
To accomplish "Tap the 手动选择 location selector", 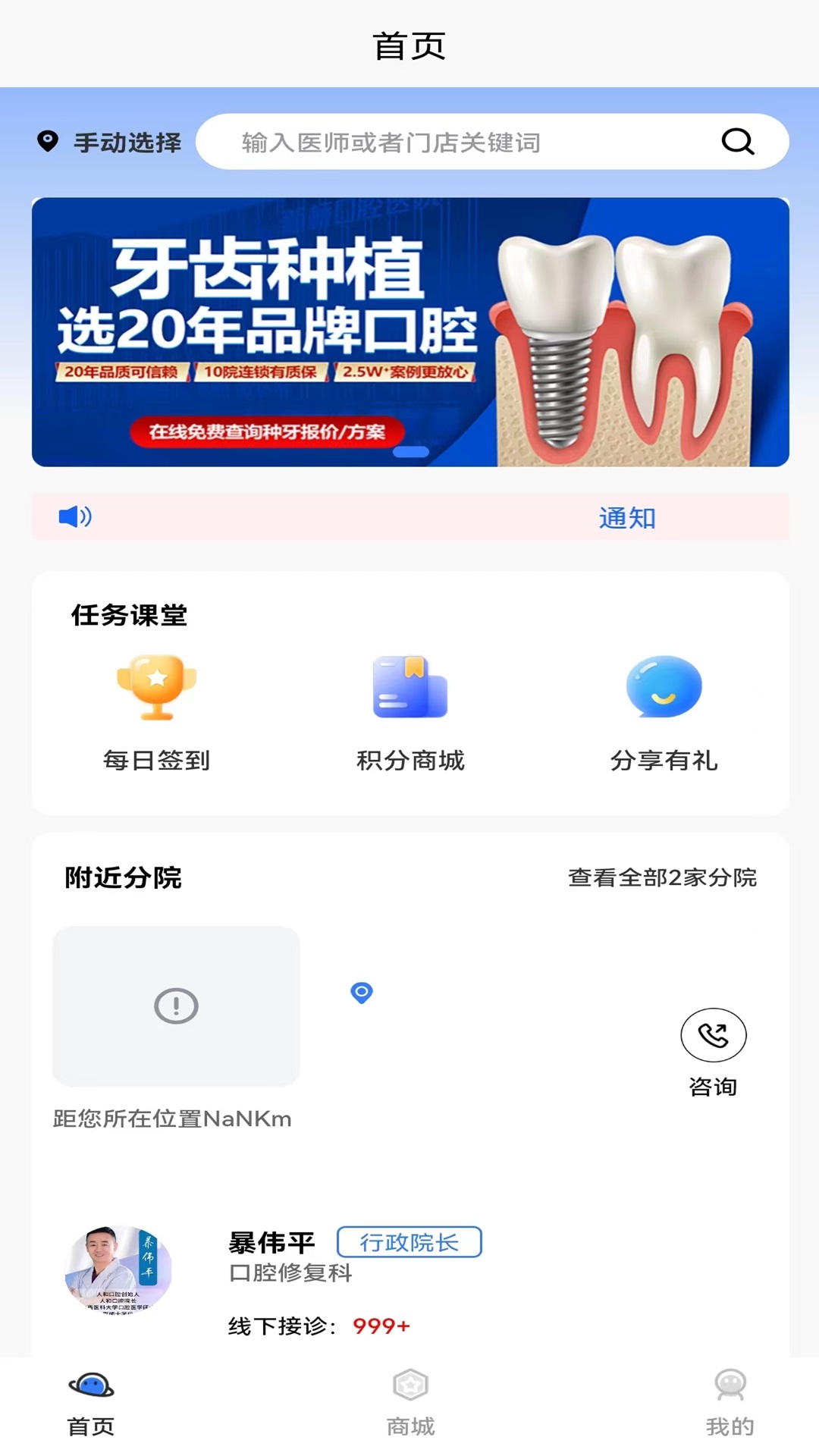I will click(x=111, y=142).
